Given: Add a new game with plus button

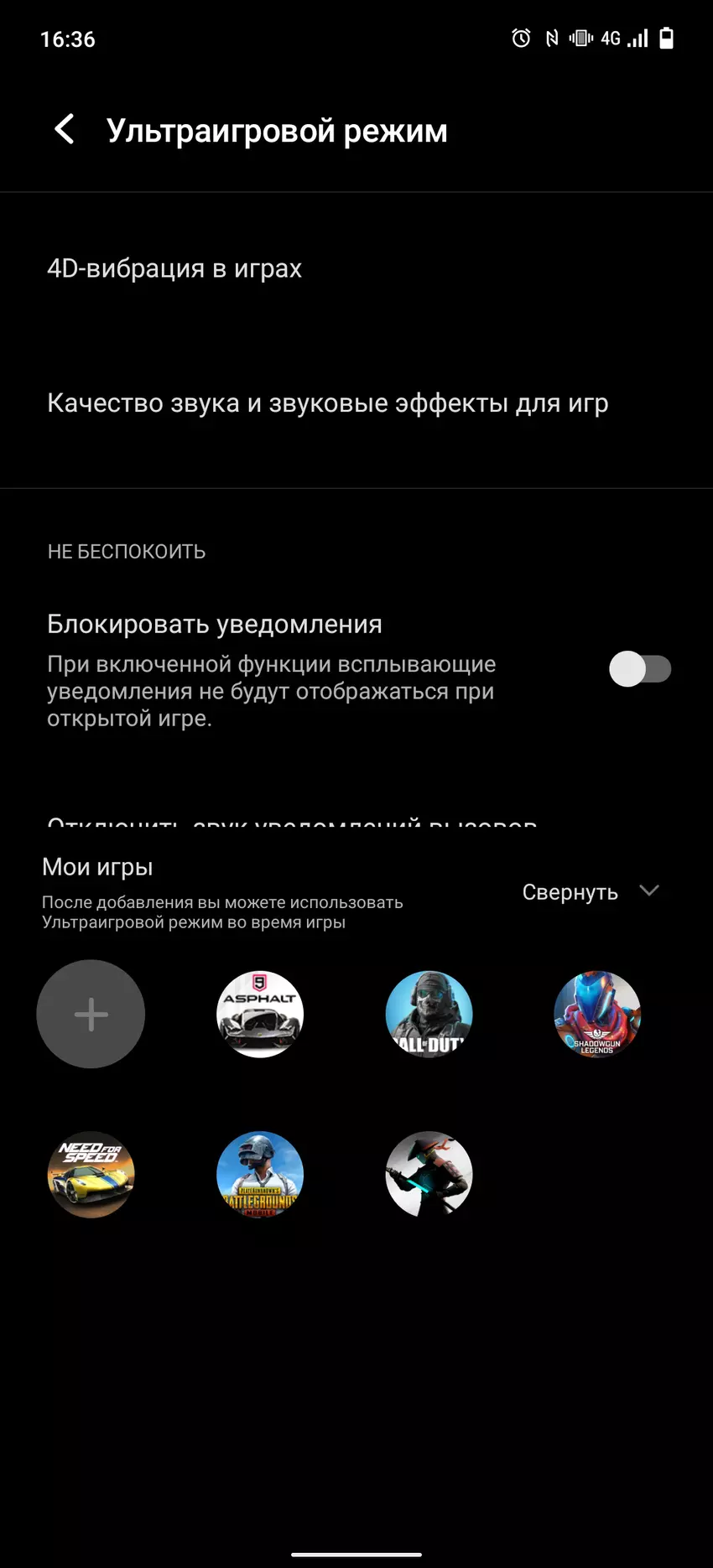Looking at the screenshot, I should tap(91, 1015).
